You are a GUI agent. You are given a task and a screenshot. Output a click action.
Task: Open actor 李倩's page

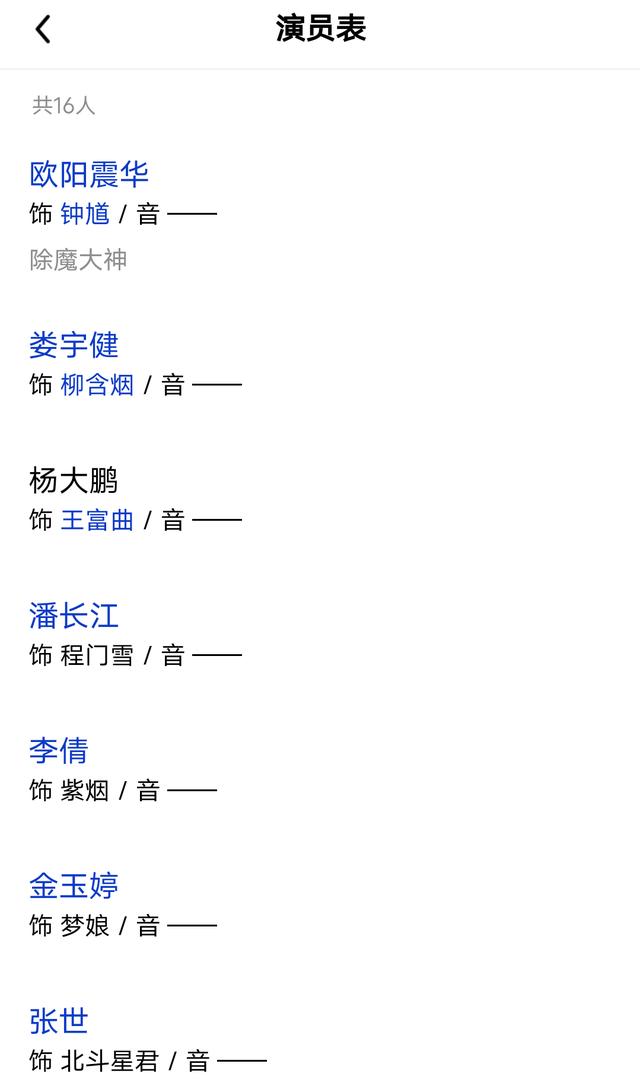[59, 751]
